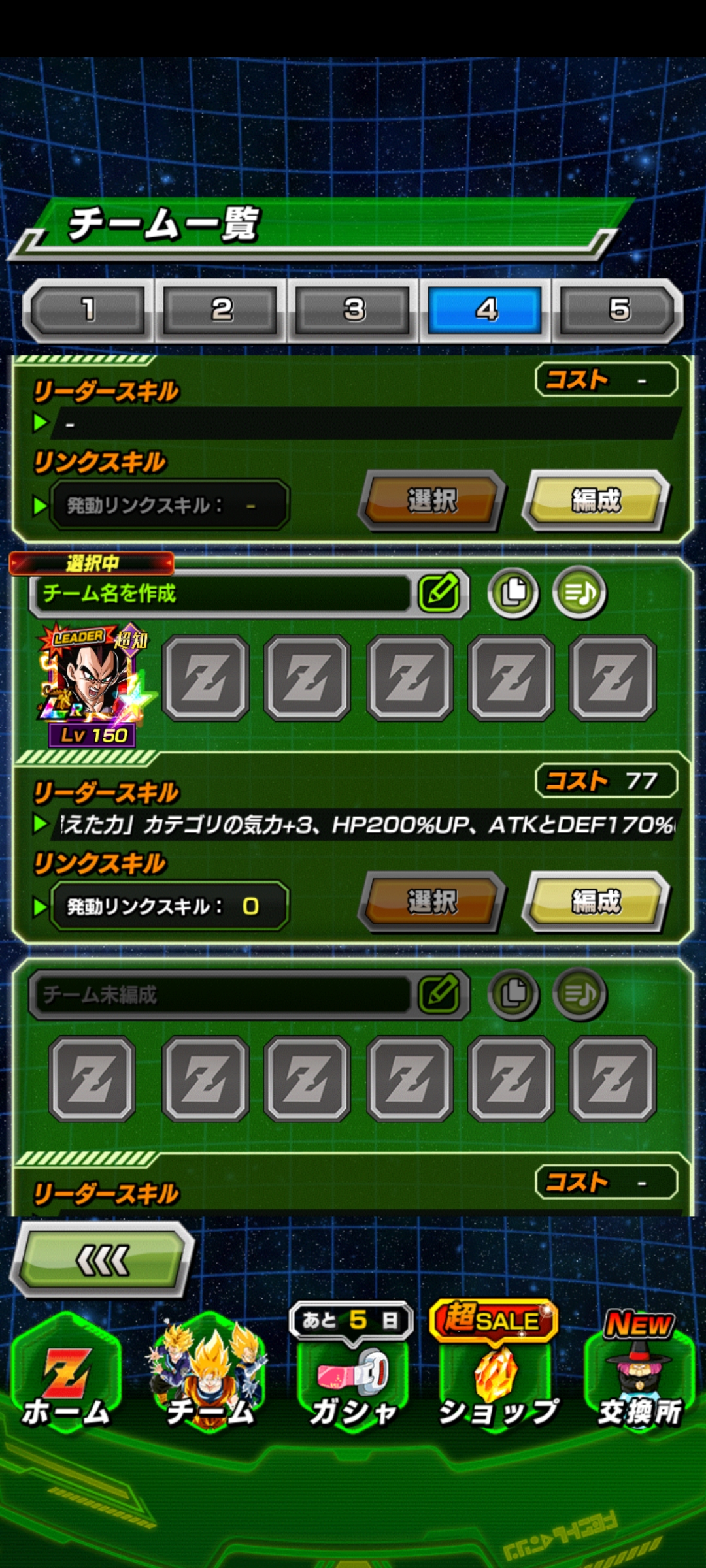Tap 編成 on the top empty team

[x=596, y=500]
